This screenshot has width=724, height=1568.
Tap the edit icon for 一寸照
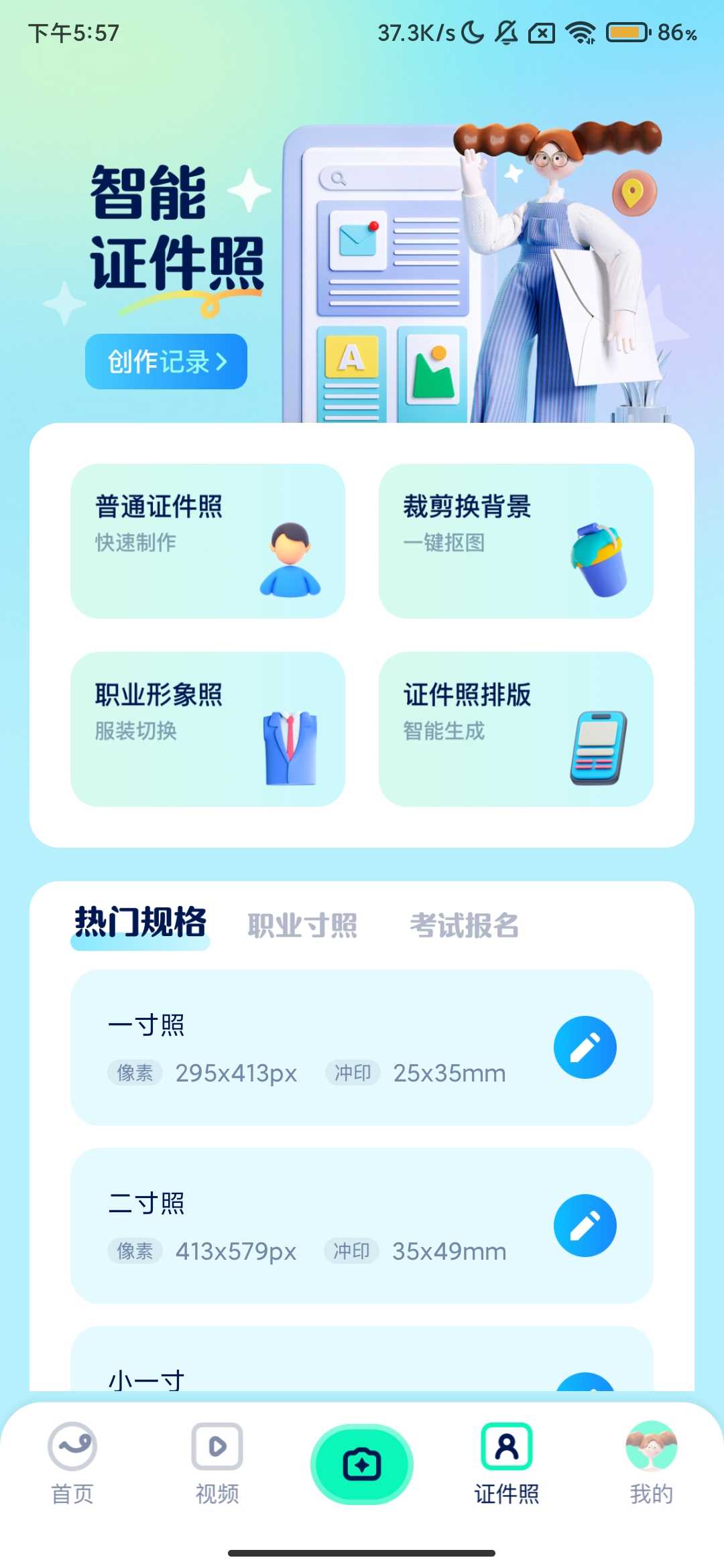585,1047
